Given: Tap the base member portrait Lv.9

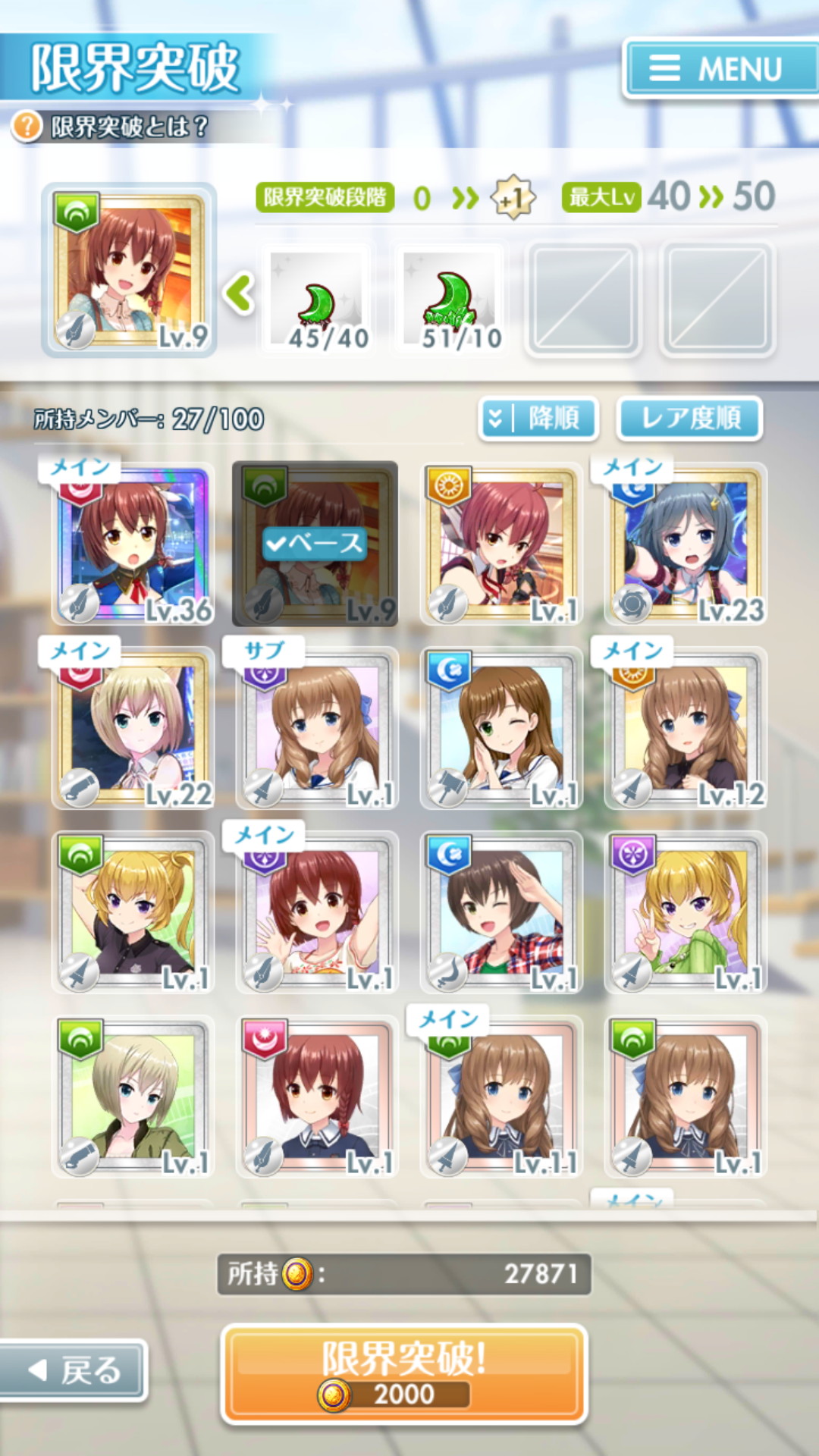Looking at the screenshot, I should (130, 271).
